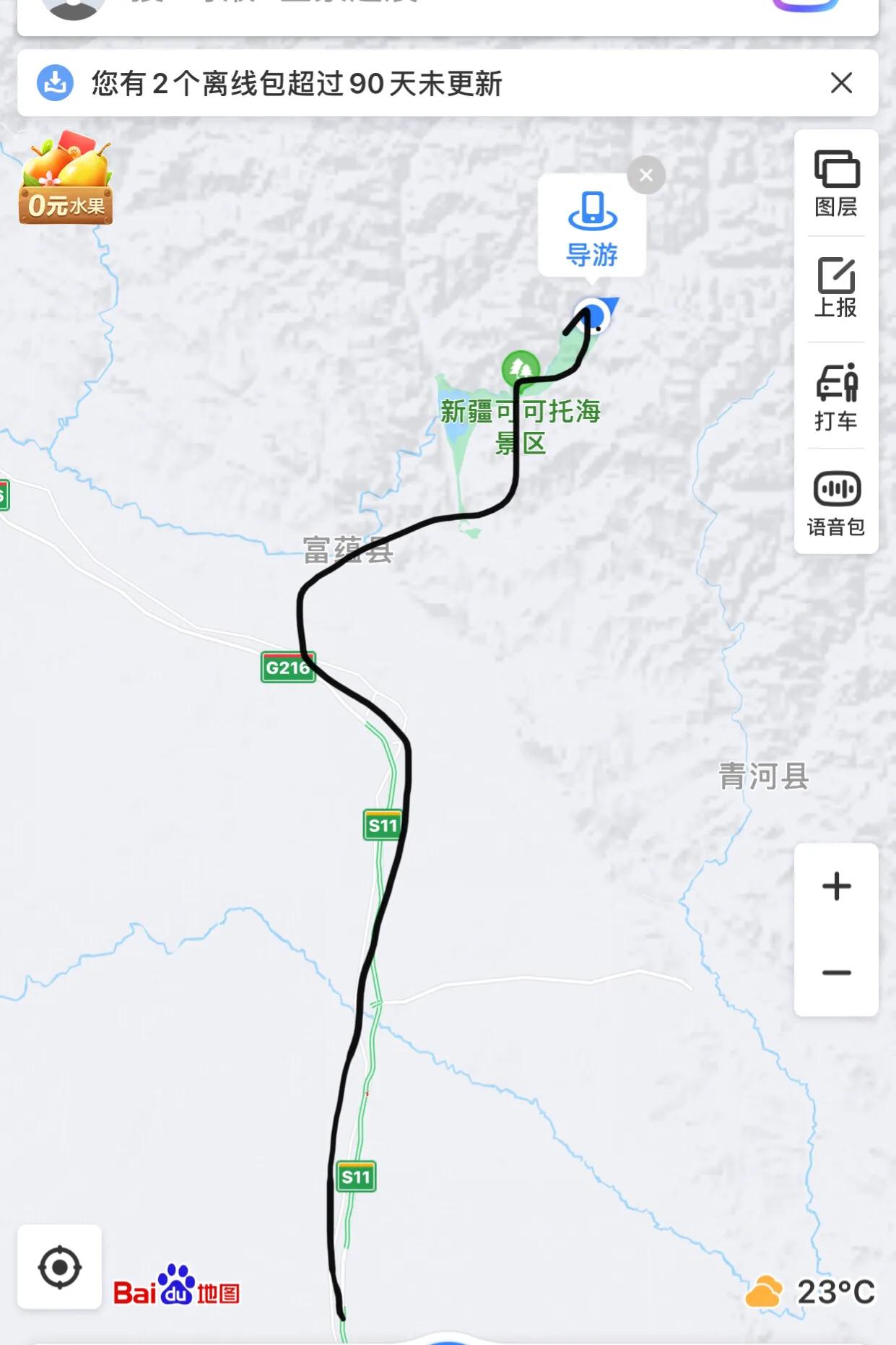Screen dimensions: 896x1345
Task: Select the 上报 report tool
Action: 838,289
